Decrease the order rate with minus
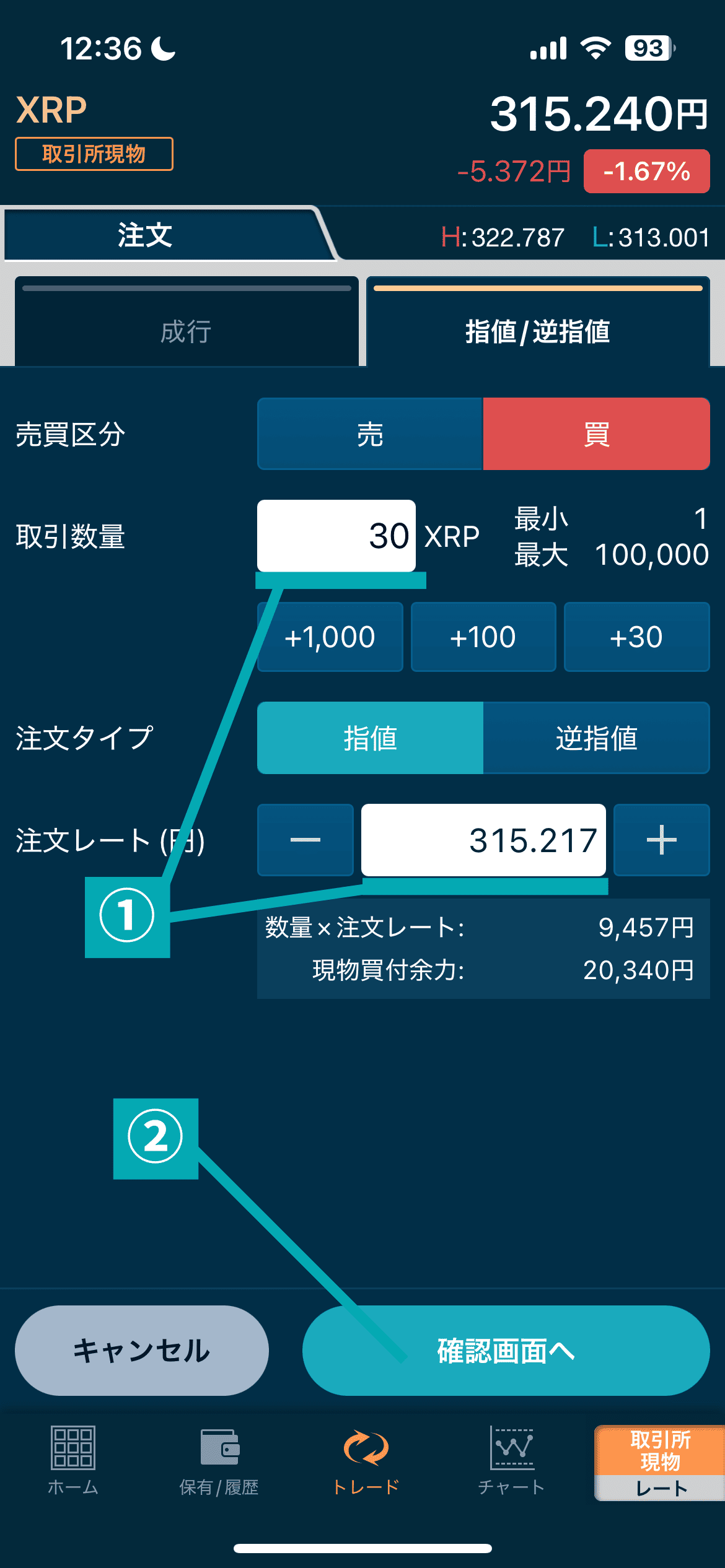725x1568 pixels. pyautogui.click(x=305, y=840)
